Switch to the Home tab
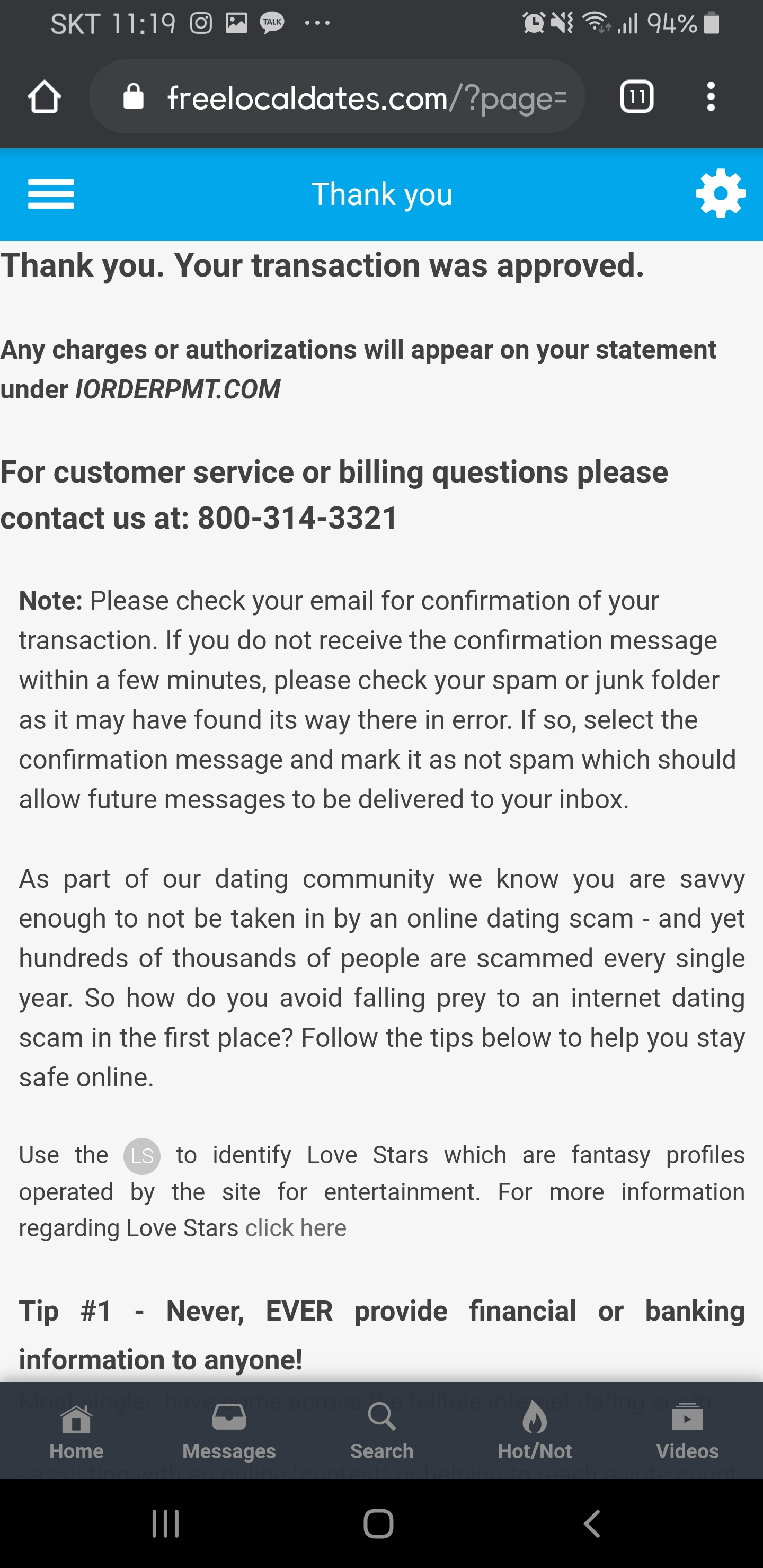 click(76, 1432)
